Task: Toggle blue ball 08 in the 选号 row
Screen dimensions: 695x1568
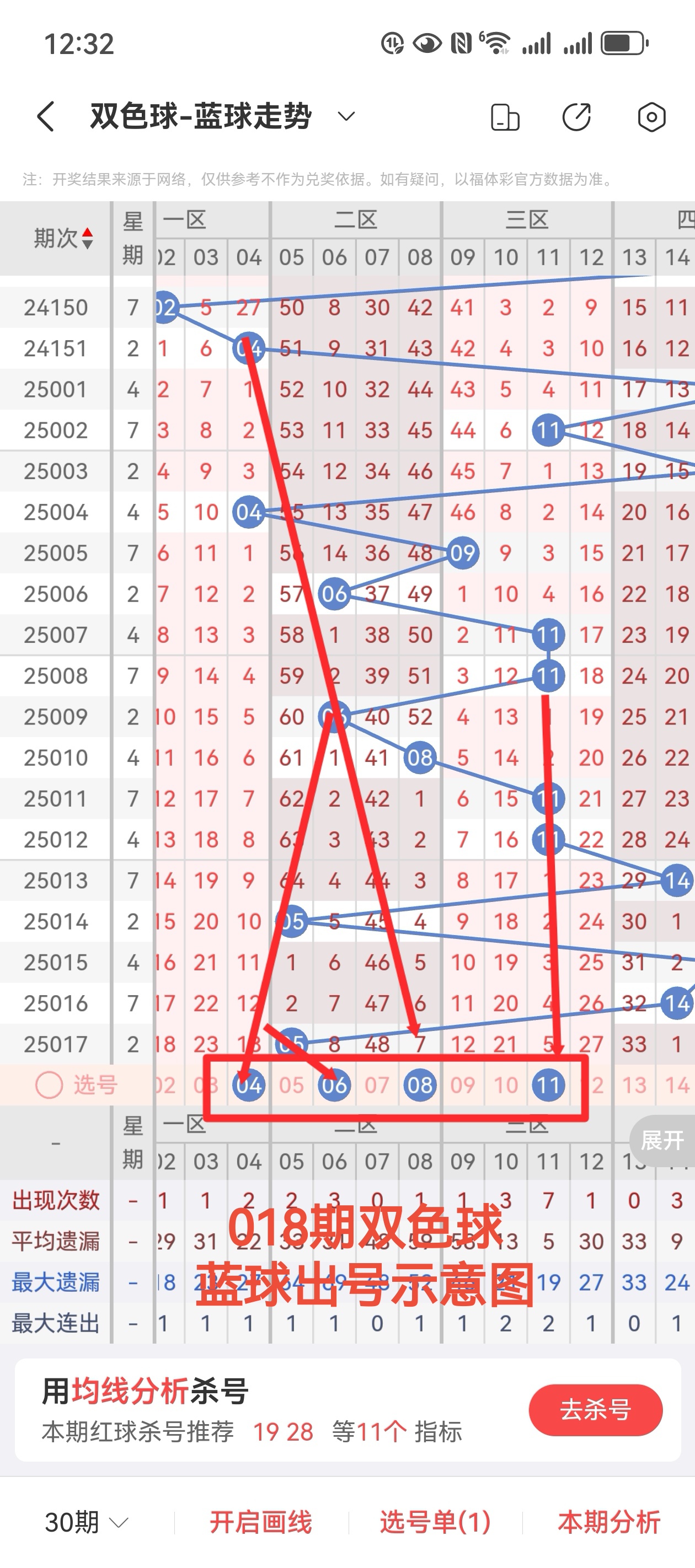Action: click(420, 1084)
